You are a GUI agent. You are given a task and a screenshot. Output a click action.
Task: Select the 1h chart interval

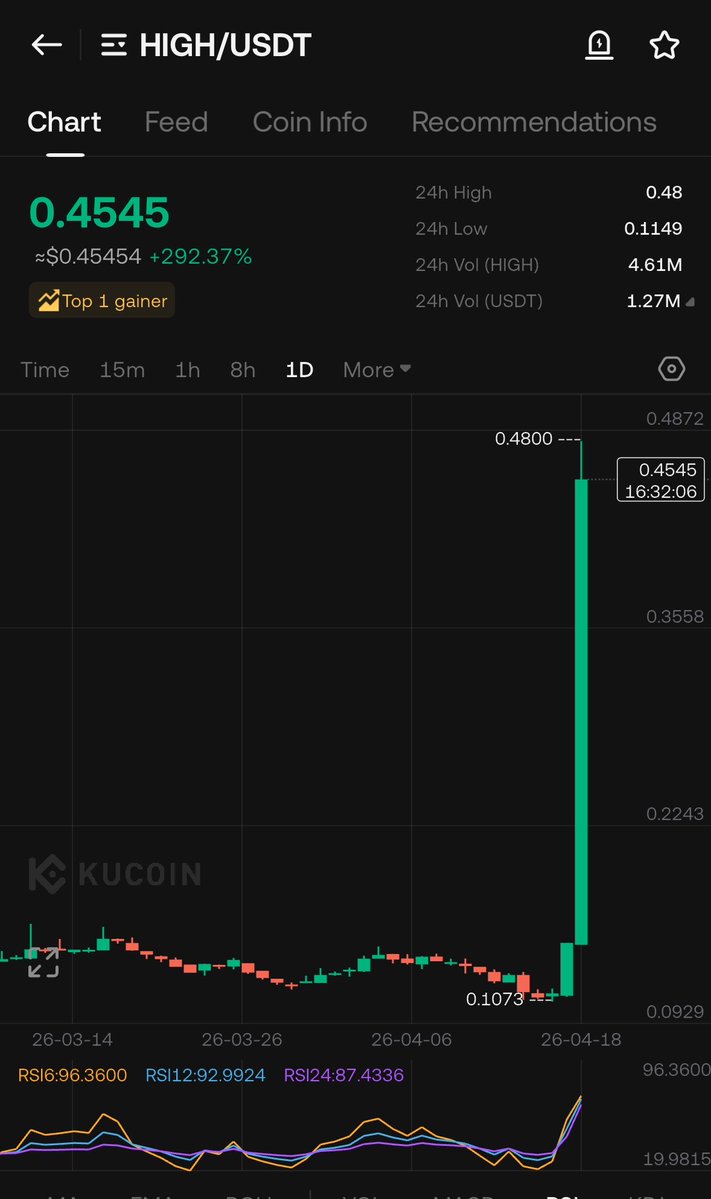tap(187, 370)
